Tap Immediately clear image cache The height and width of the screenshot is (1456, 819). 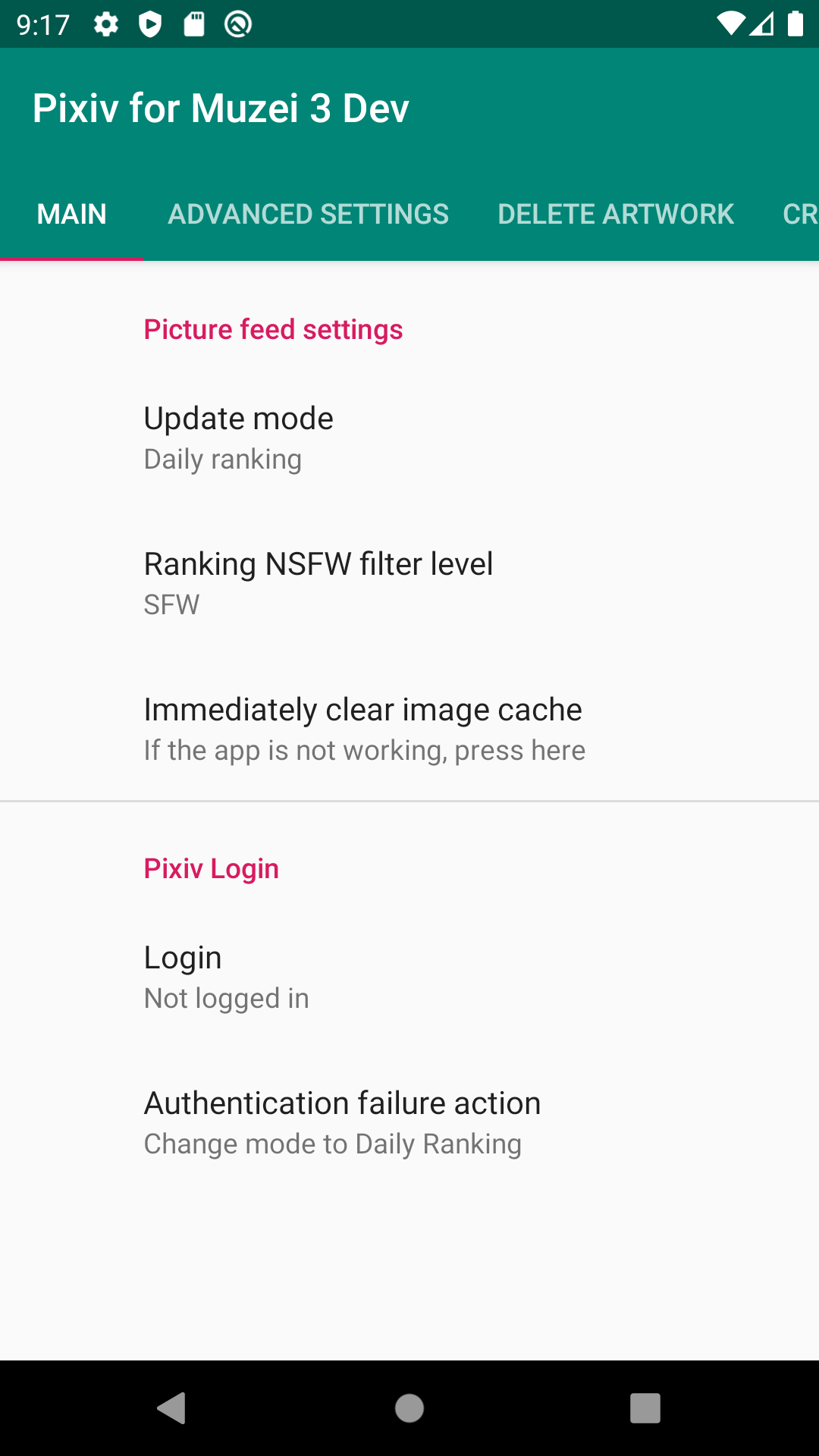[x=409, y=729]
